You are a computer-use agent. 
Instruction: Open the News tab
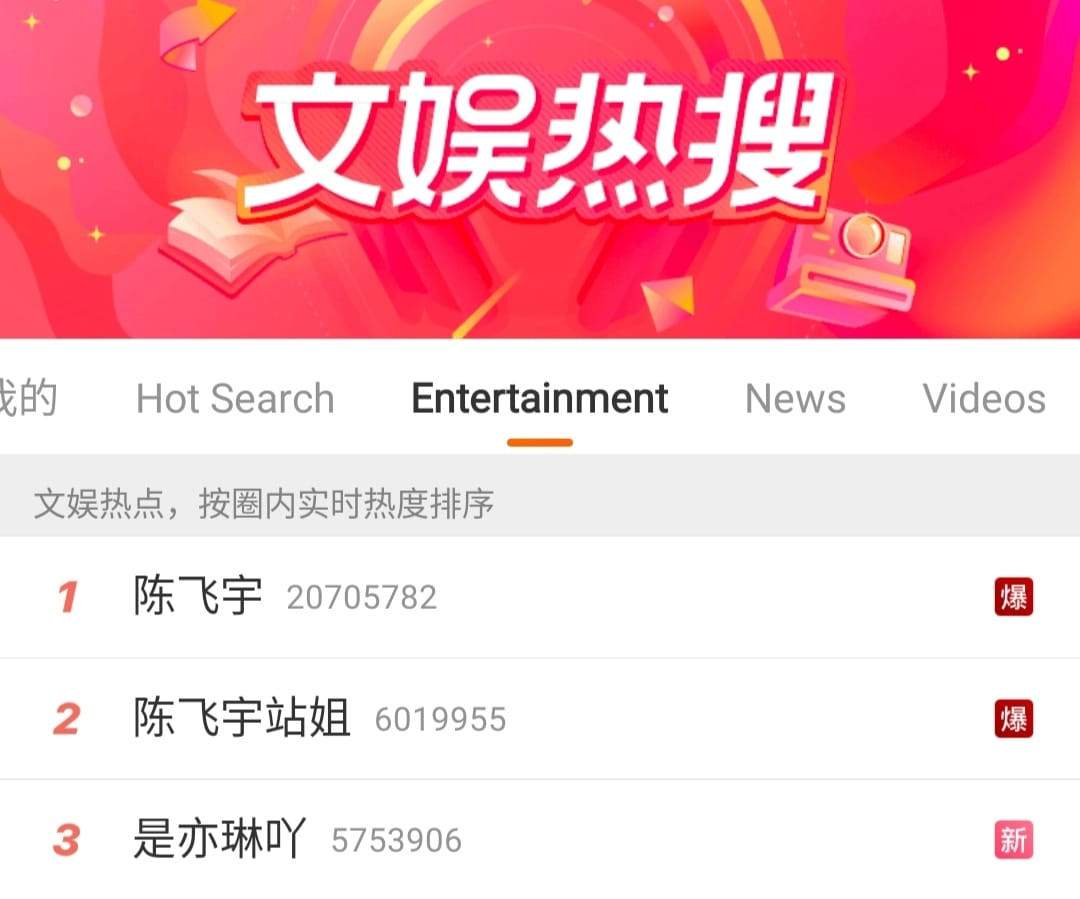[x=795, y=399]
